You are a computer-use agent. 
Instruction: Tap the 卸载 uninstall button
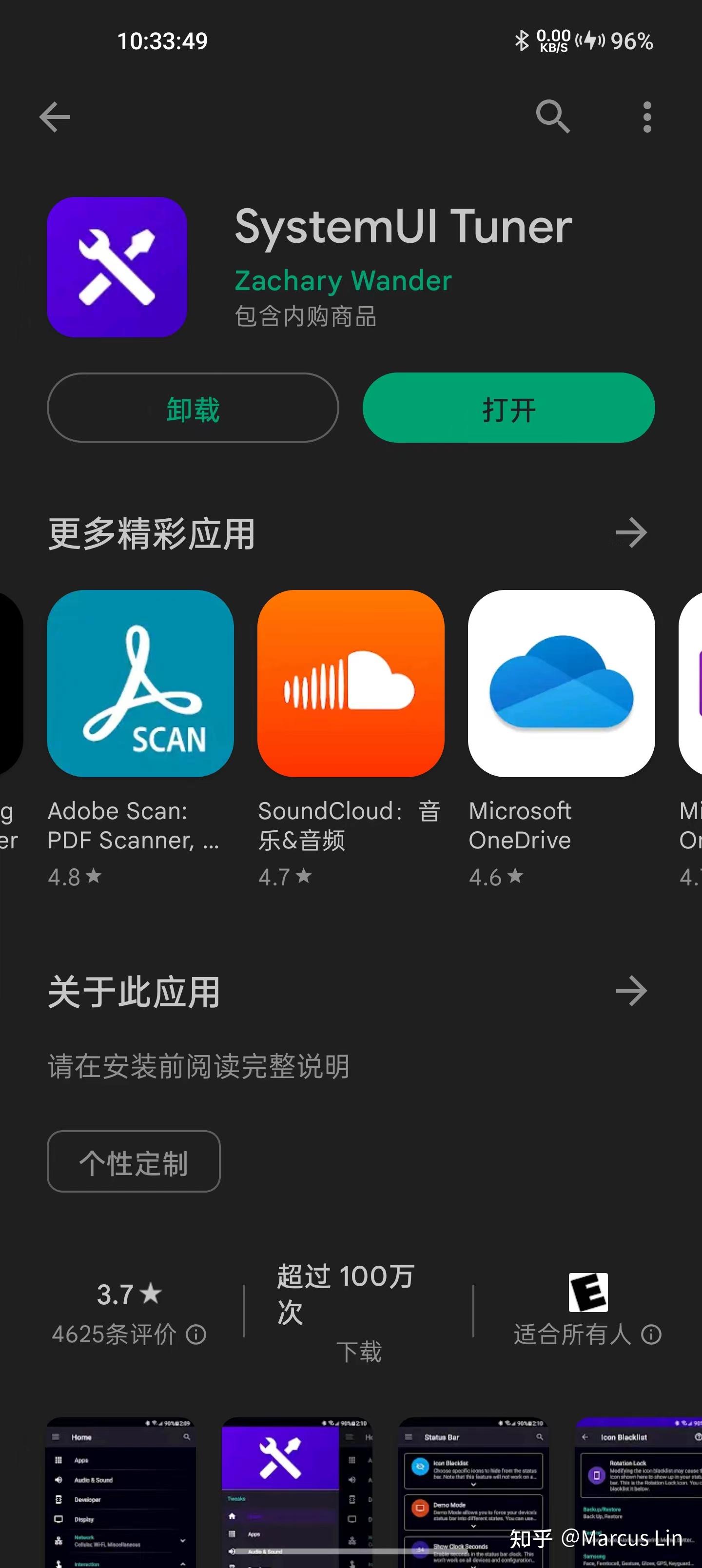(x=193, y=408)
